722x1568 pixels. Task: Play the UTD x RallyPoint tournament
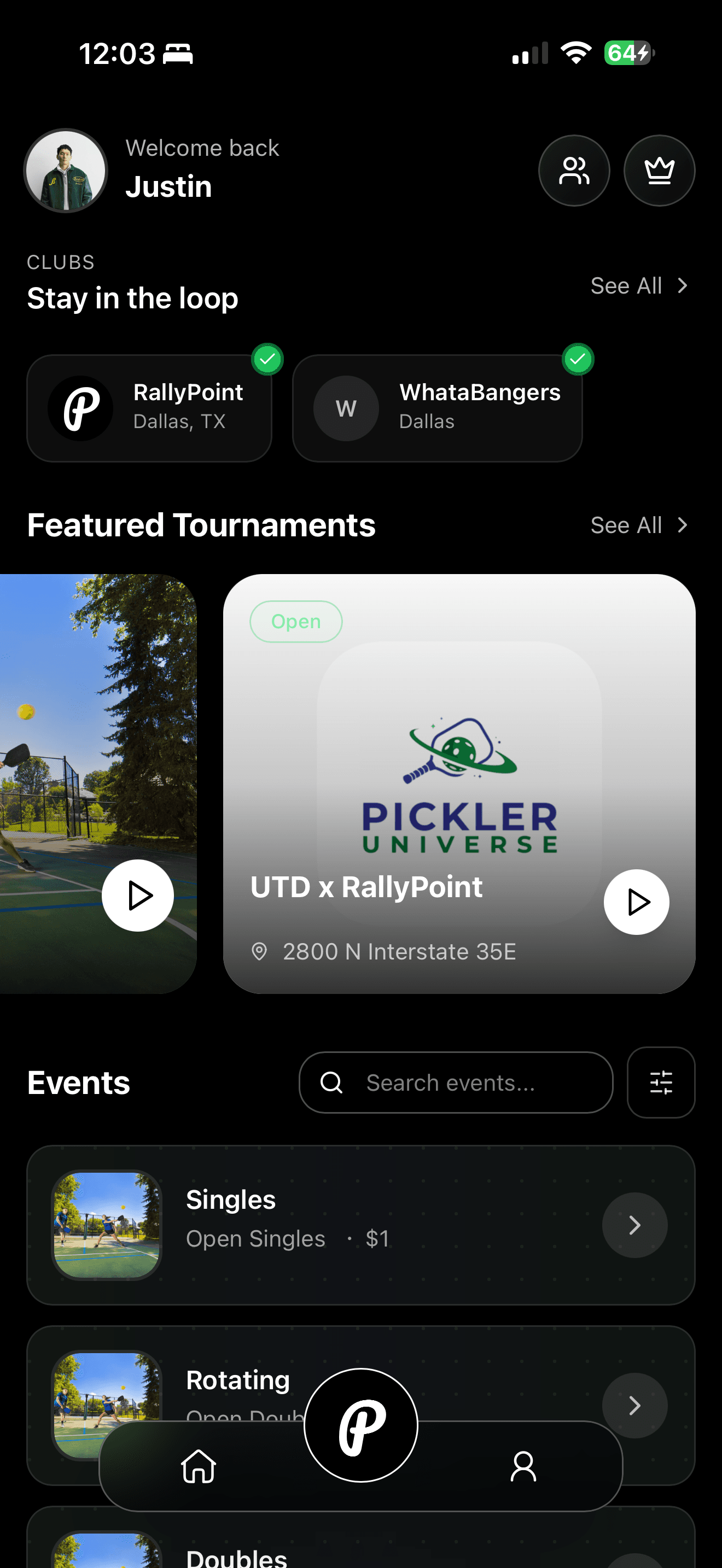(636, 902)
